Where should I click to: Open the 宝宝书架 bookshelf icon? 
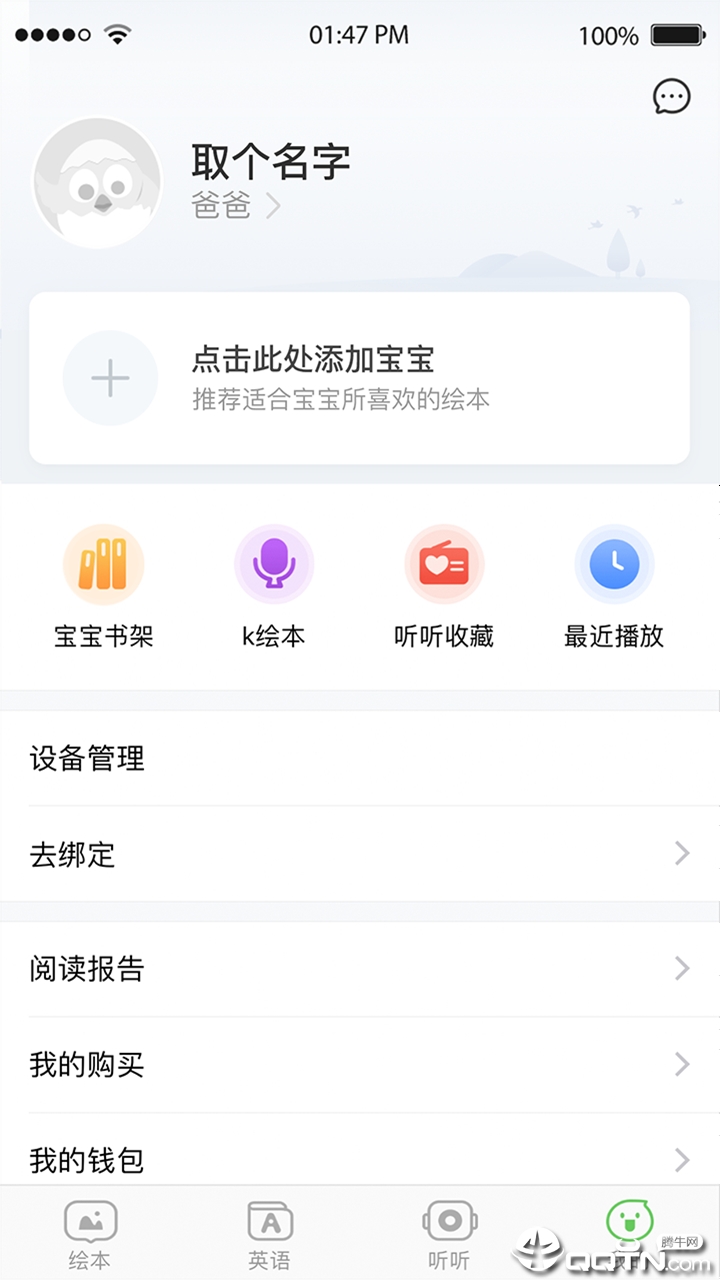(104, 565)
